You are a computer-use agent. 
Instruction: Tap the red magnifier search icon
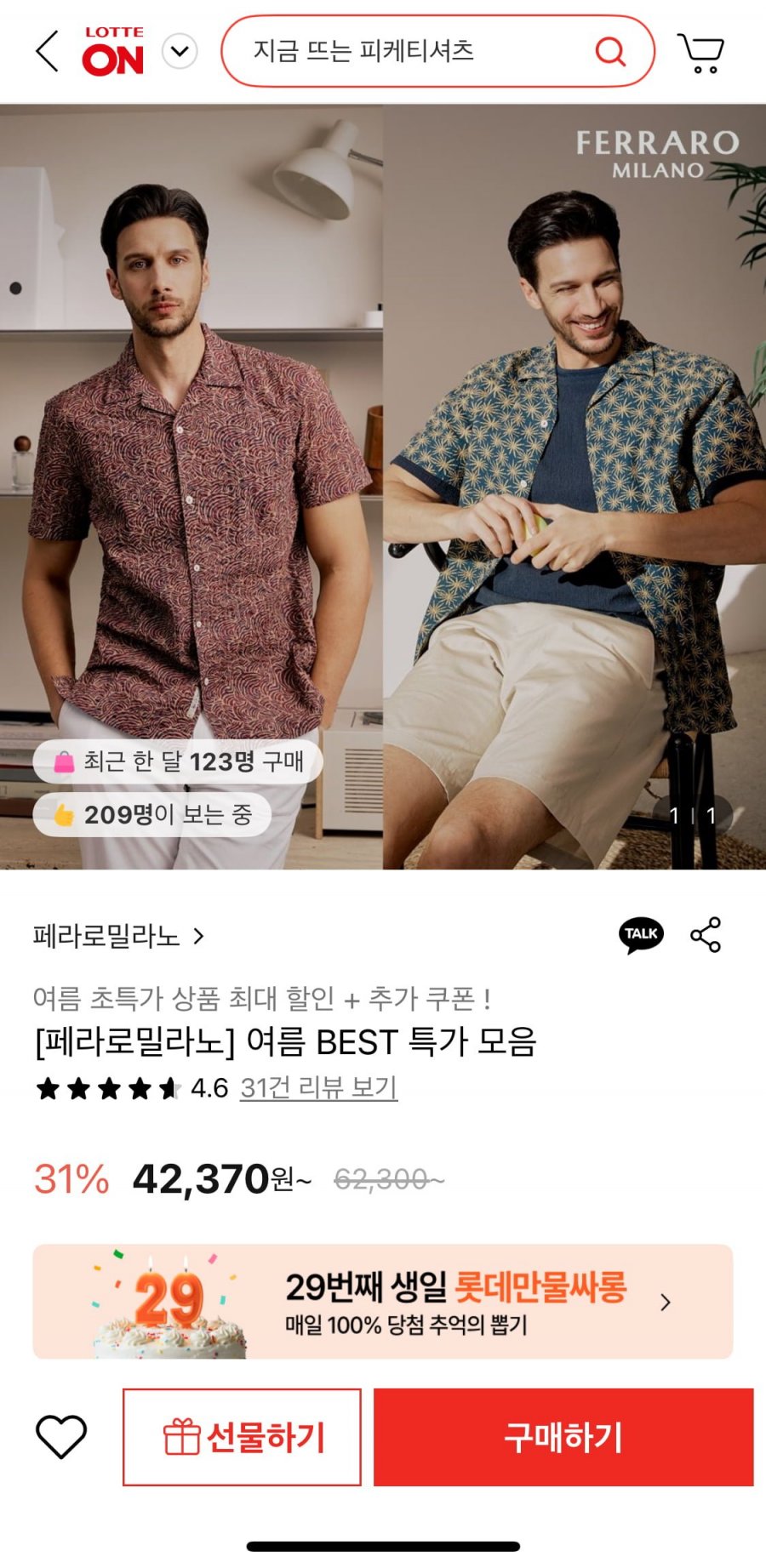click(609, 52)
